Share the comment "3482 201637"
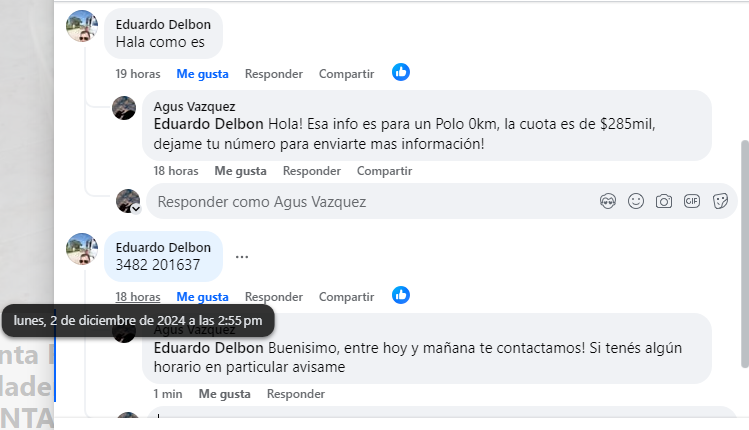Image resolution: width=749 pixels, height=430 pixels. point(346,296)
